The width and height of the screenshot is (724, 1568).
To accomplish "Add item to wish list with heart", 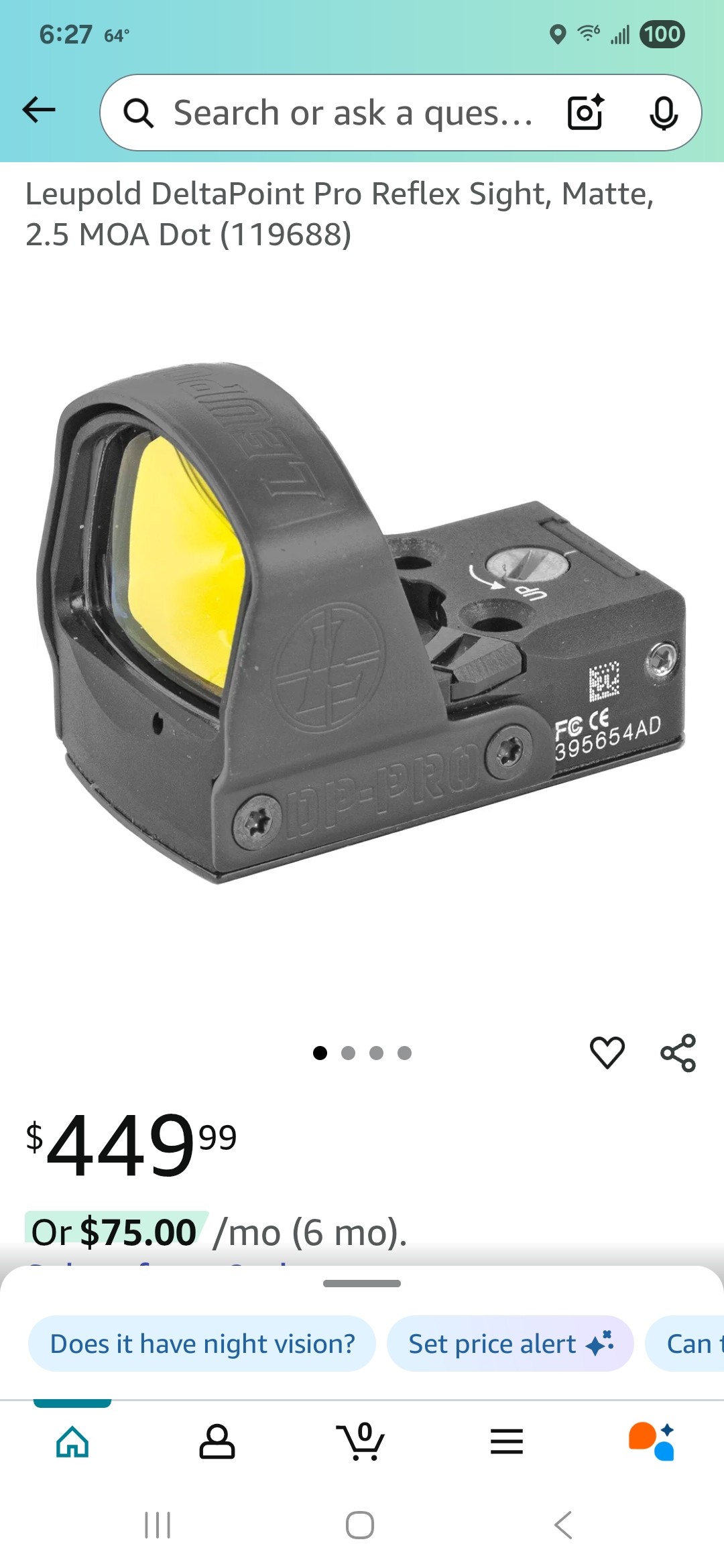I will click(x=607, y=1052).
